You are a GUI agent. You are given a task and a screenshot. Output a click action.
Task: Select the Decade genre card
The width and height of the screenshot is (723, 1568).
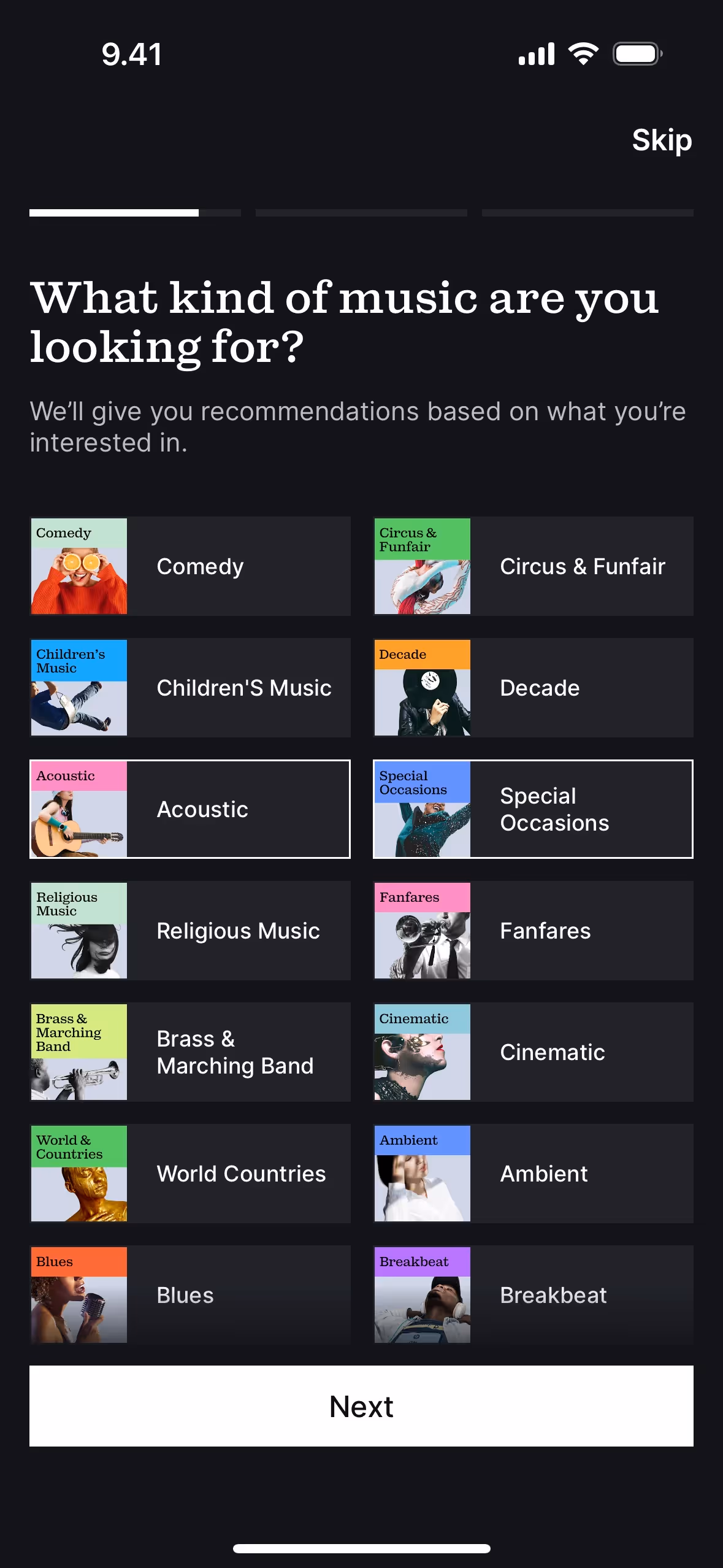[533, 688]
